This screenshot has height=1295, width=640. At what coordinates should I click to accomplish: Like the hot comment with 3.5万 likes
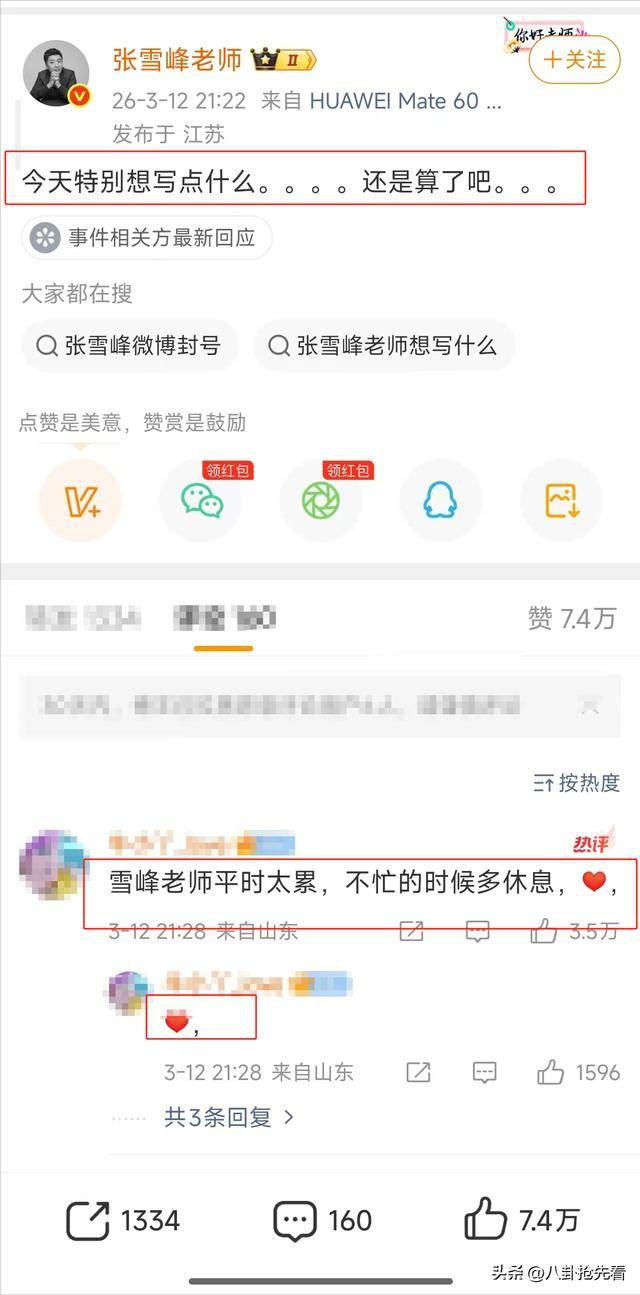pos(545,932)
